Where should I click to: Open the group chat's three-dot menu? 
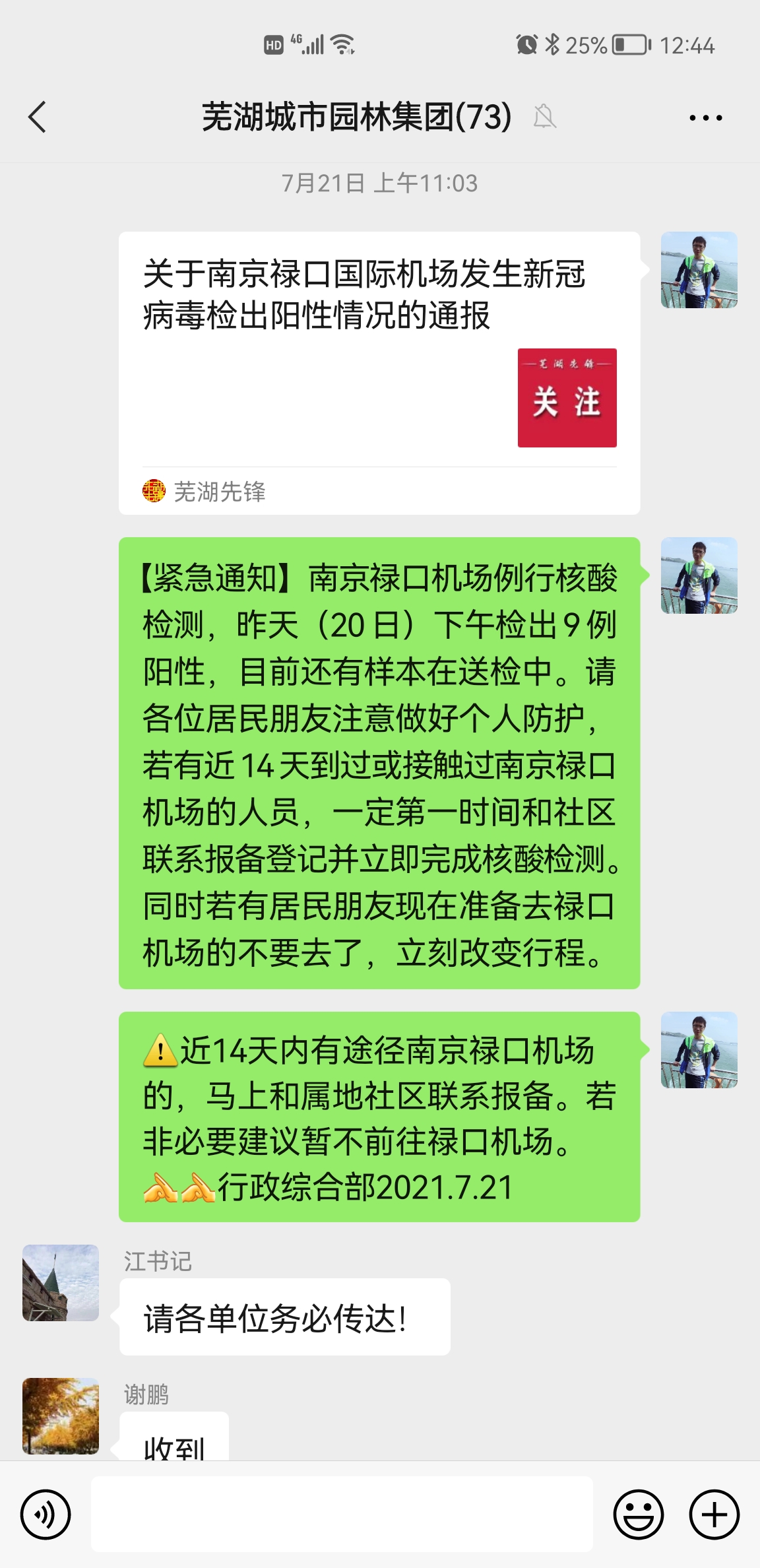705,118
